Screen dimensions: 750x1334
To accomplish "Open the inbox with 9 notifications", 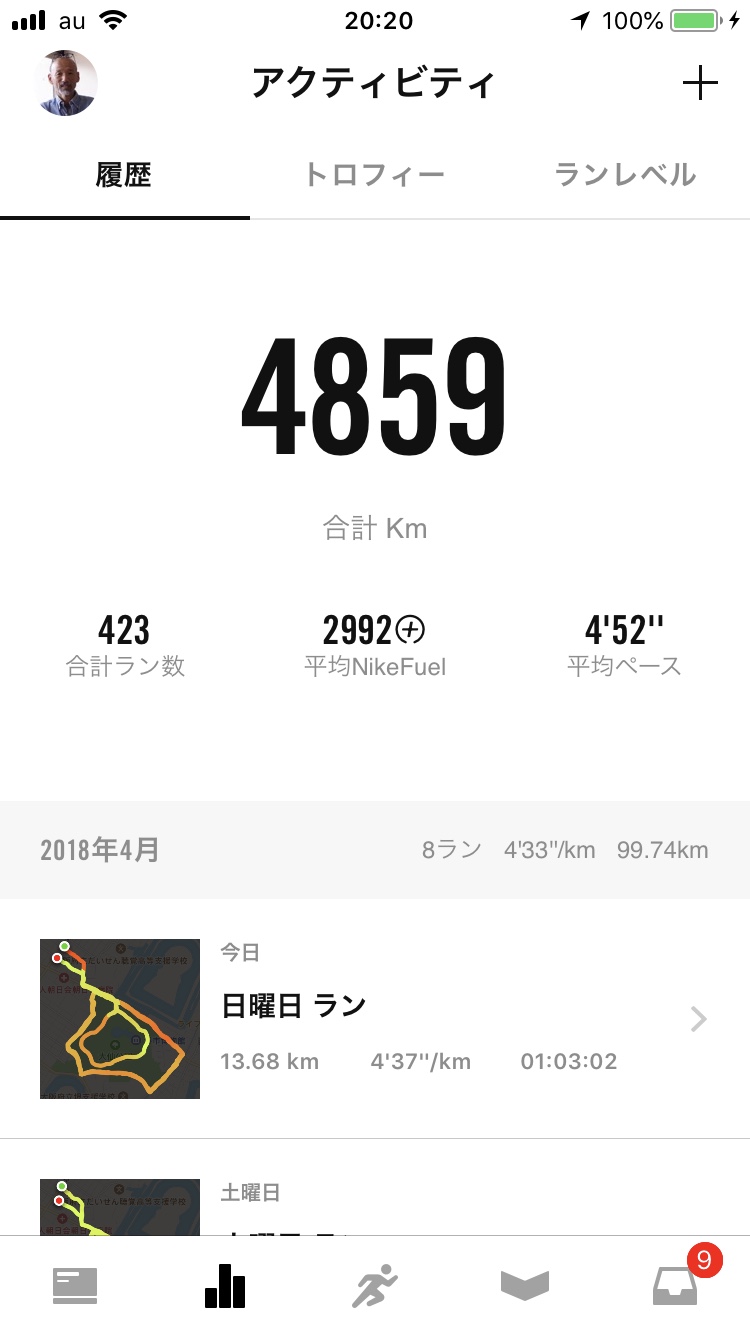I will coord(676,1285).
